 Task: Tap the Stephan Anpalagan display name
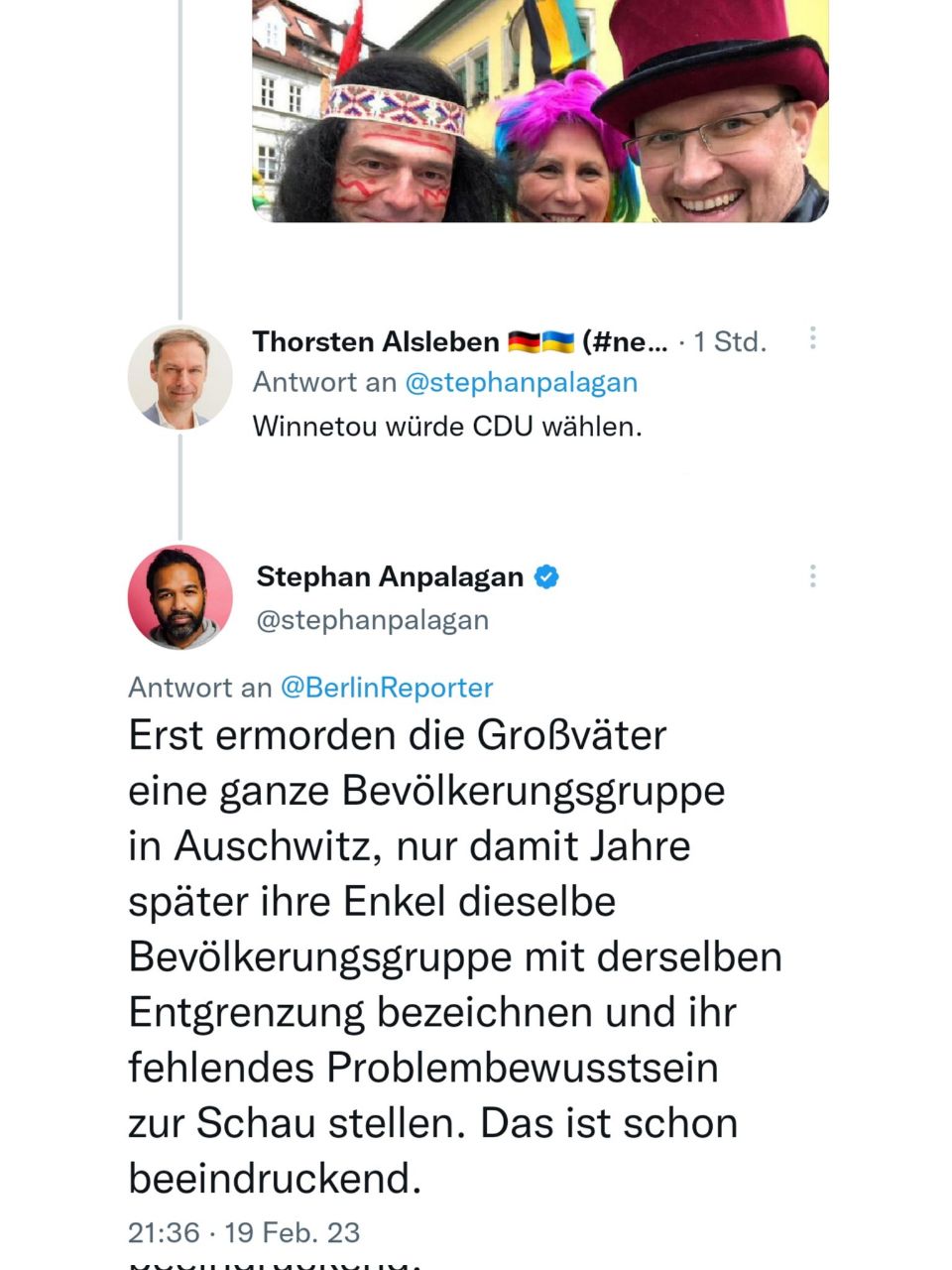click(390, 576)
